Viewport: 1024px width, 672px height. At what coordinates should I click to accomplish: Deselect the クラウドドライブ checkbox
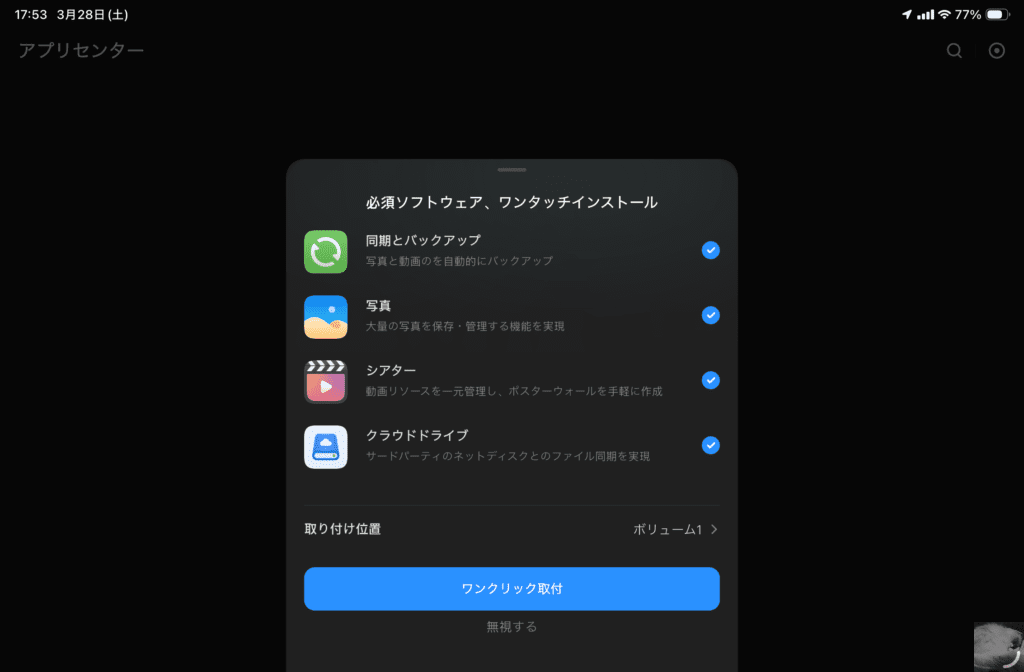click(x=710, y=445)
